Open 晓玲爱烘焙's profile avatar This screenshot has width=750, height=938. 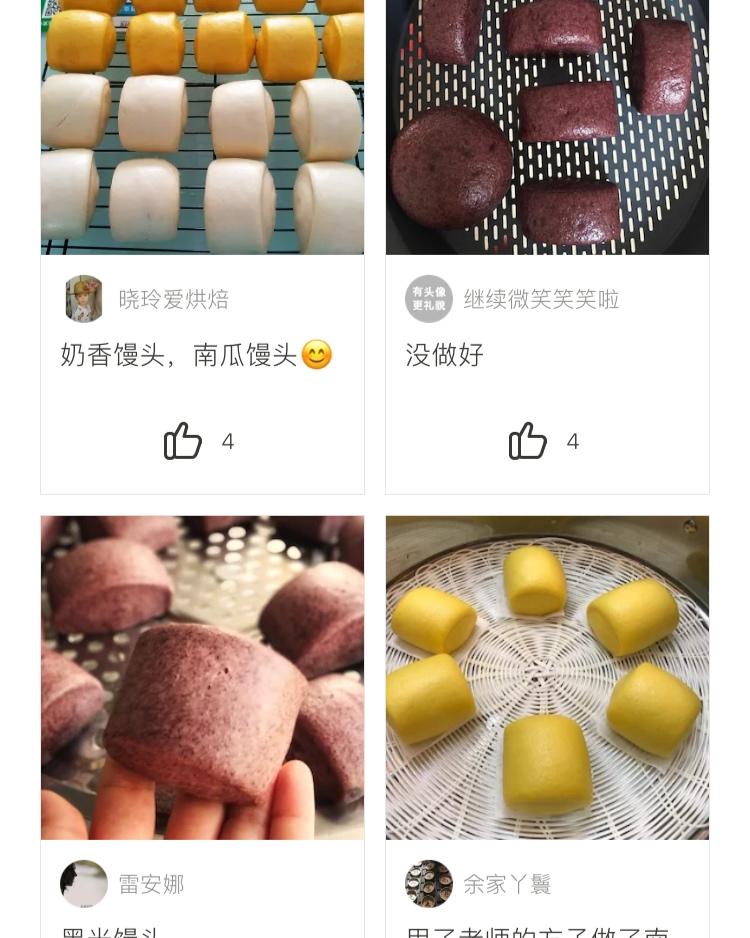84,299
